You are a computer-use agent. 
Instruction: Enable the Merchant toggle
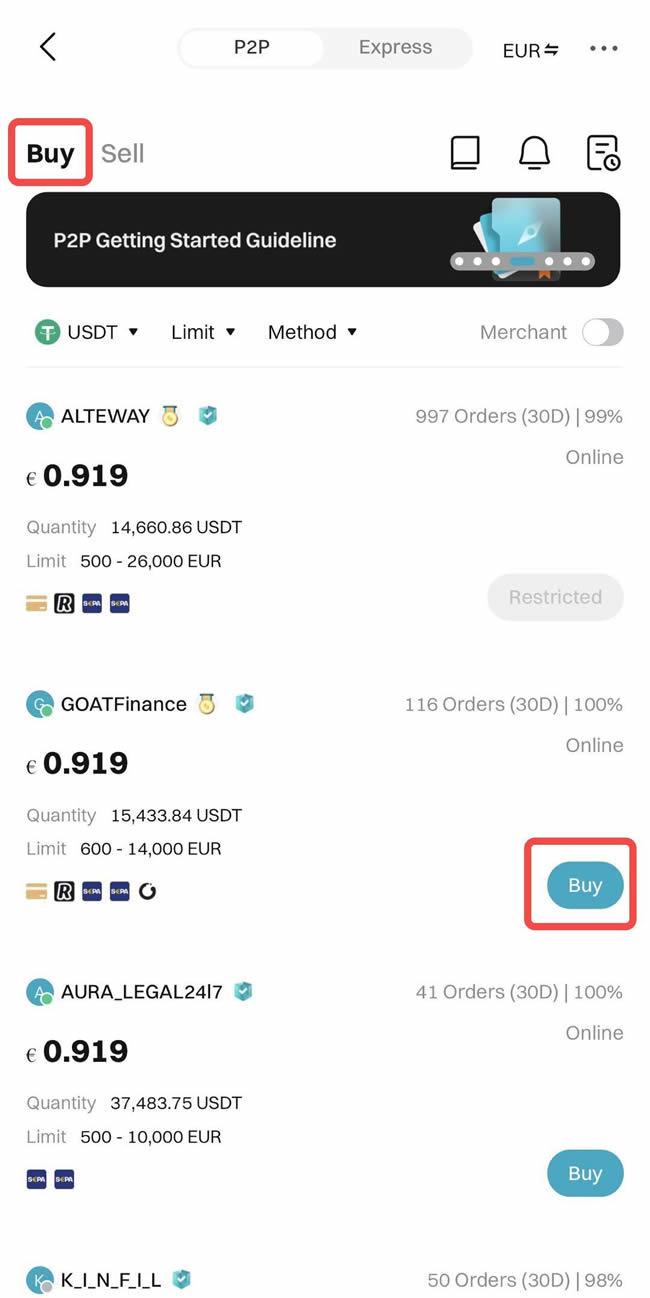point(602,332)
